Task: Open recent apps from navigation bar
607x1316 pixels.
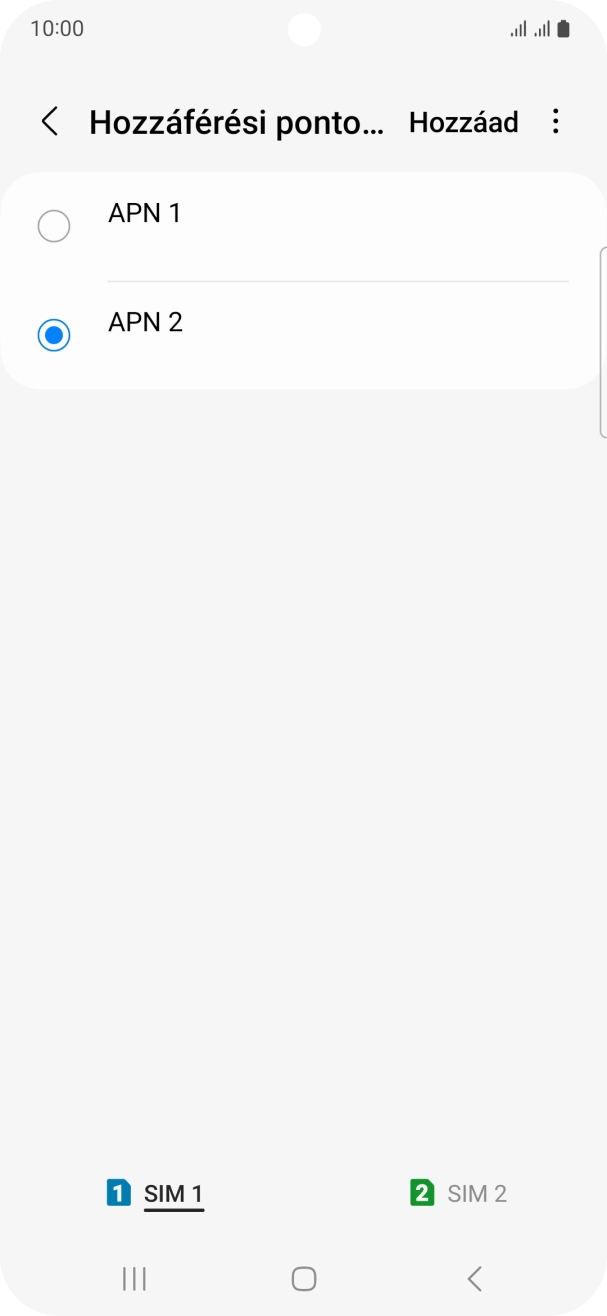Action: point(133,1278)
